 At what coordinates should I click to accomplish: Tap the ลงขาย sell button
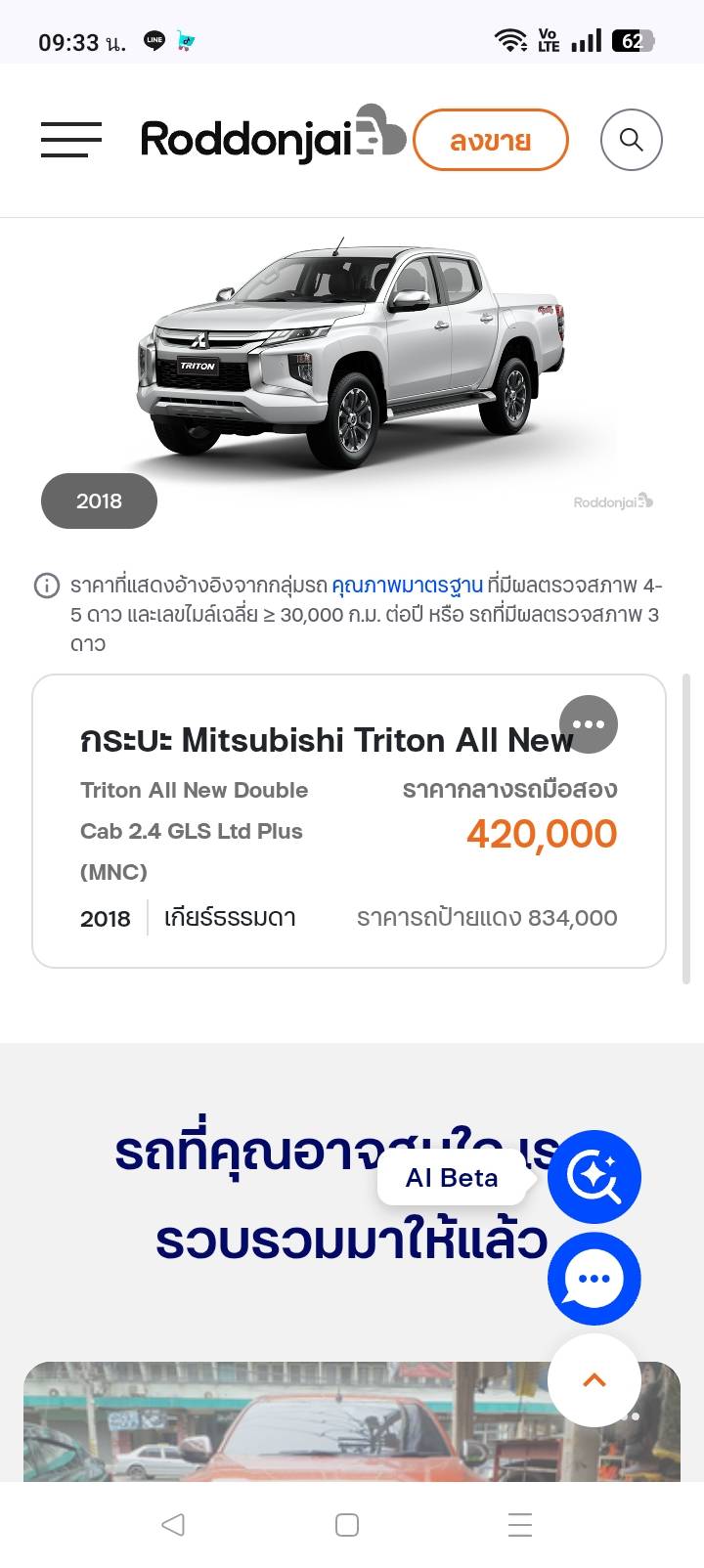[490, 141]
